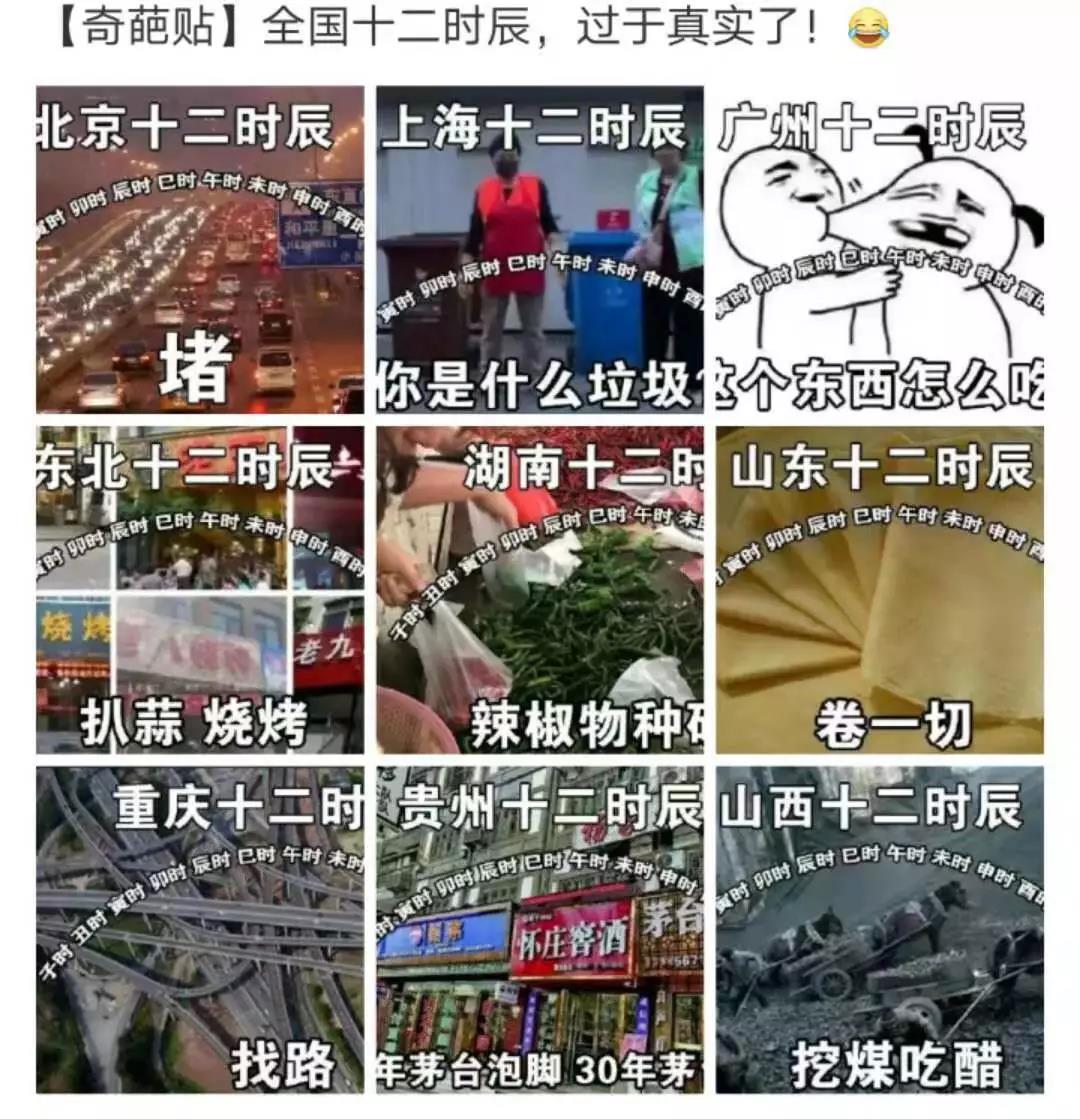This screenshot has width=1080, height=1119.
Task: View the 山东十二时辰 pancake image
Action: pyautogui.click(x=880, y=590)
